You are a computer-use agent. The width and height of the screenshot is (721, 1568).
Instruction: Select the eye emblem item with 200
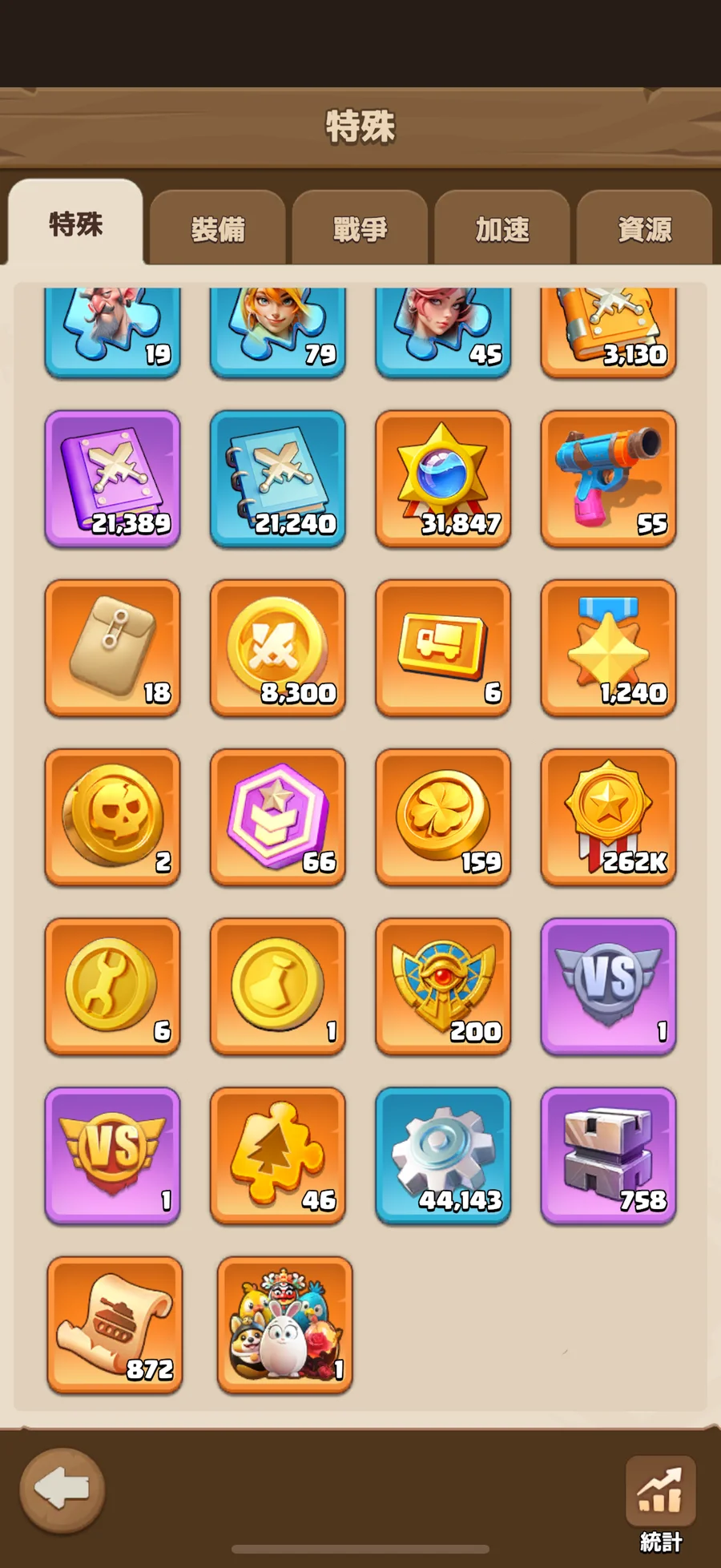443,986
